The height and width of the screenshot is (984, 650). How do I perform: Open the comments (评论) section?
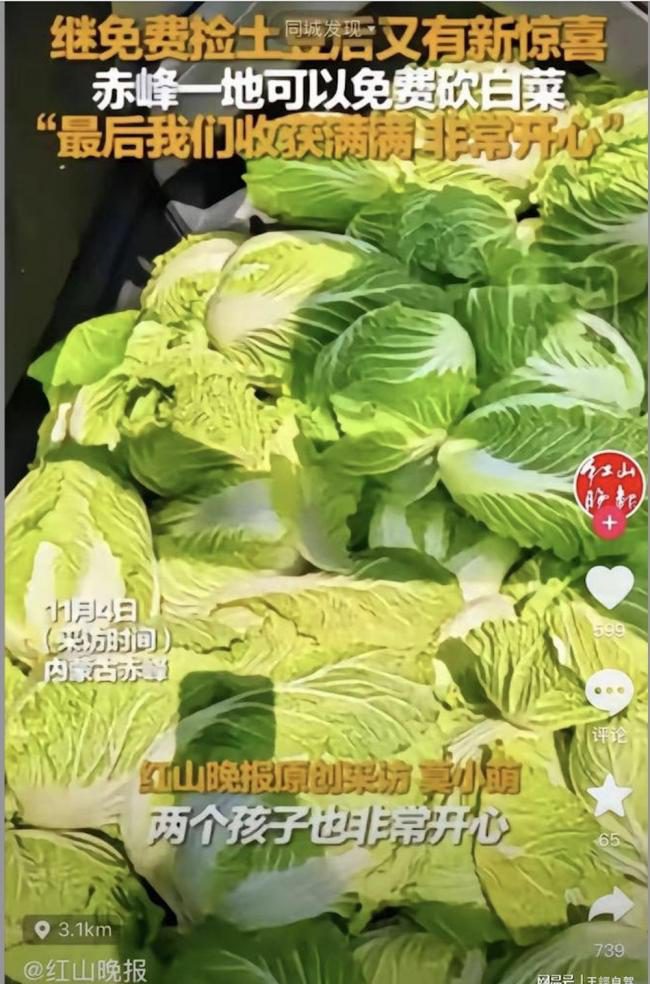(609, 692)
